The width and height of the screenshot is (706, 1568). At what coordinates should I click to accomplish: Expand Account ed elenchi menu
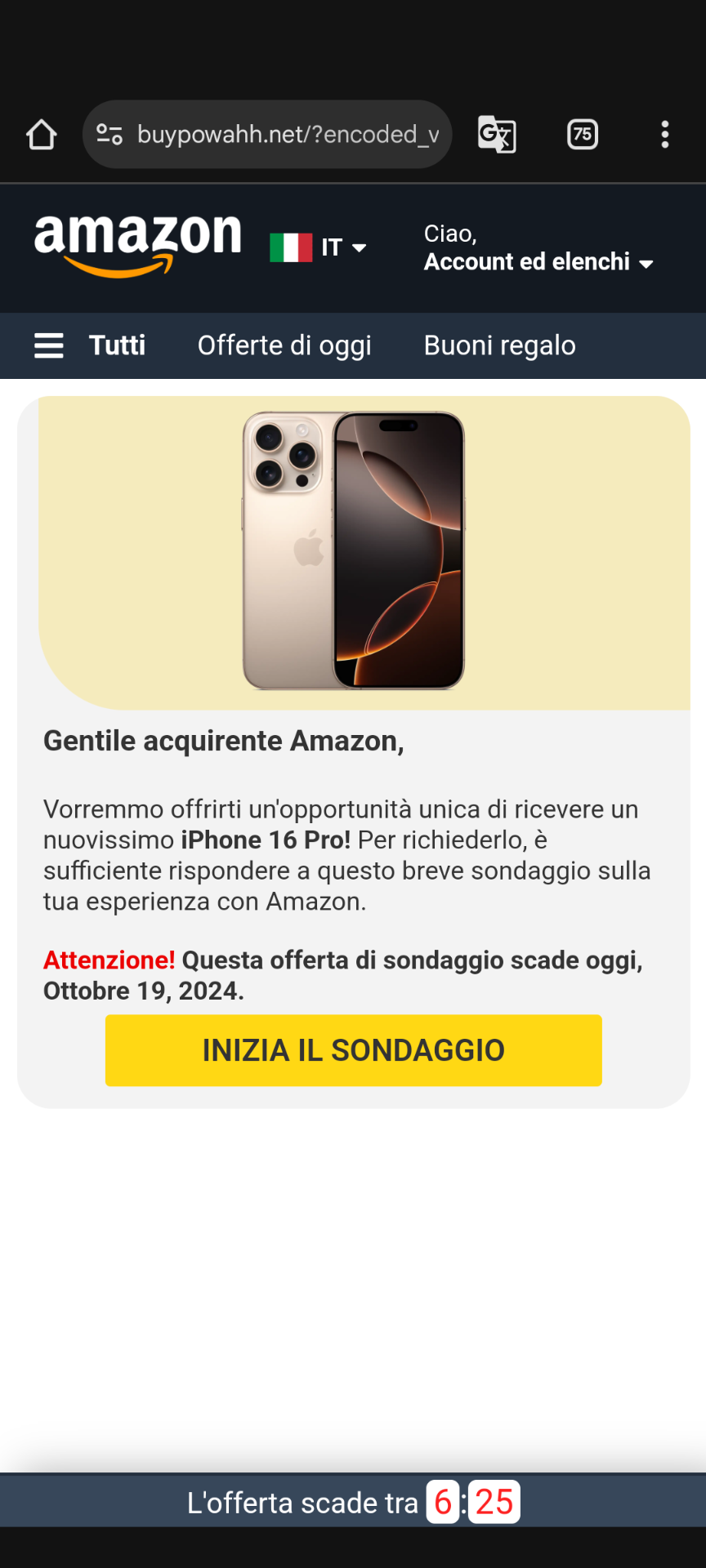point(538,261)
